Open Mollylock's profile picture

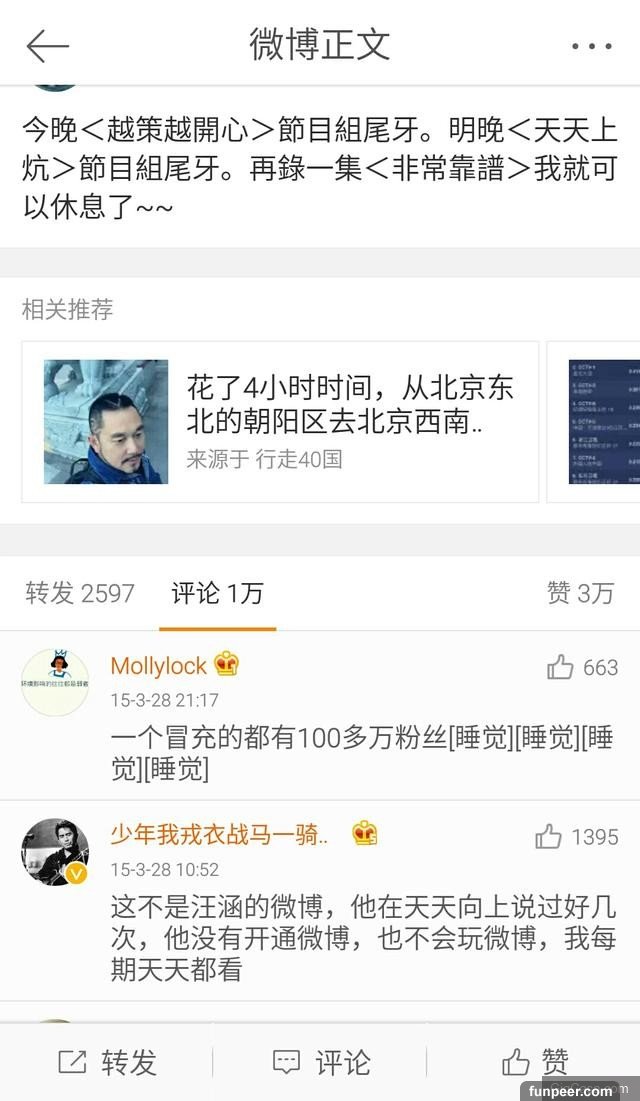(55, 682)
